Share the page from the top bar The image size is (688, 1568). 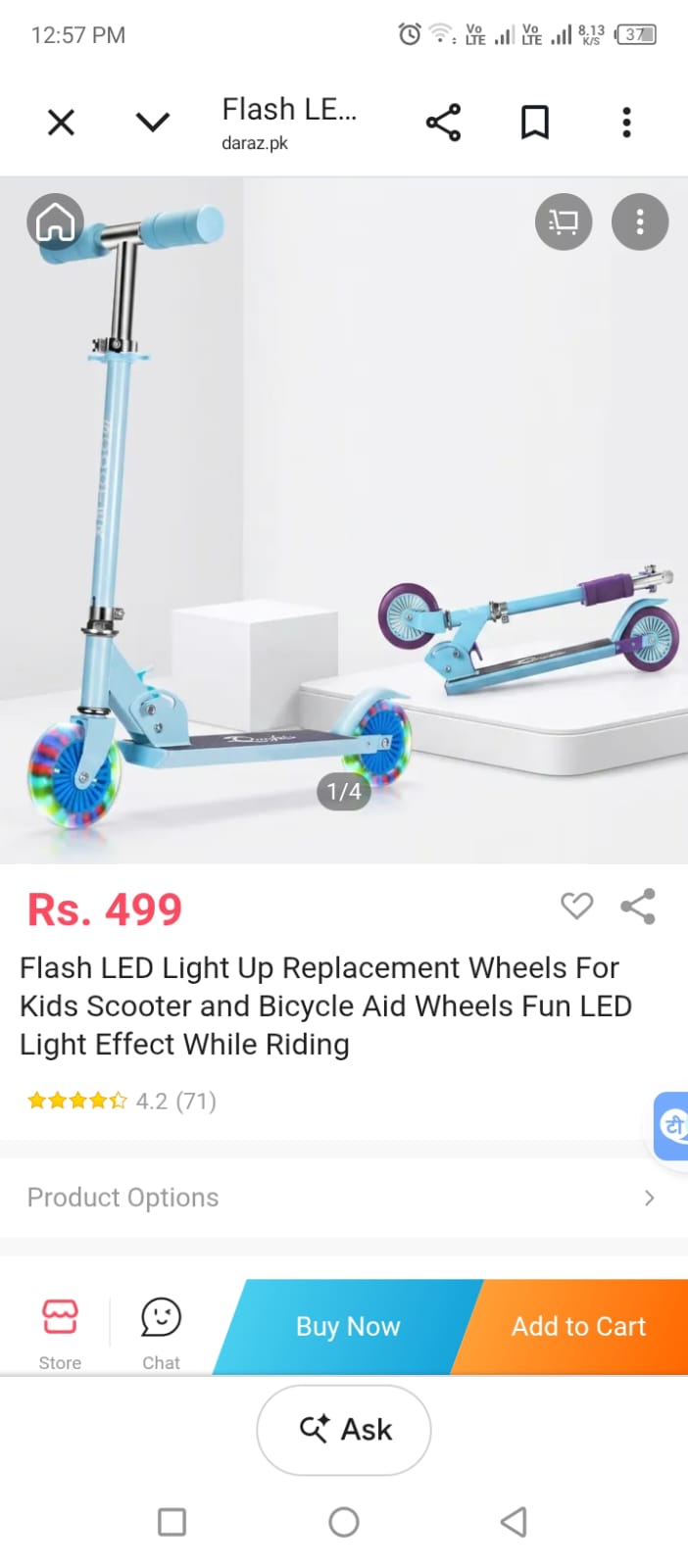[x=443, y=122]
